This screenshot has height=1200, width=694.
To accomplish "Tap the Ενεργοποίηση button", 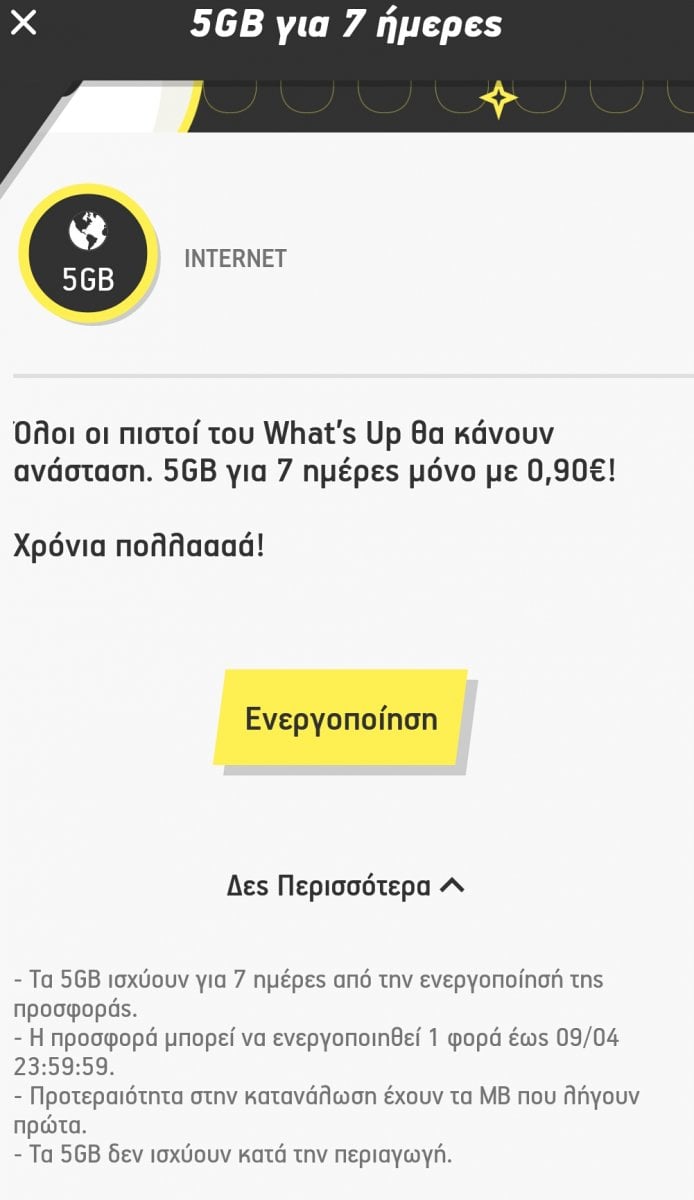I will tap(341, 719).
